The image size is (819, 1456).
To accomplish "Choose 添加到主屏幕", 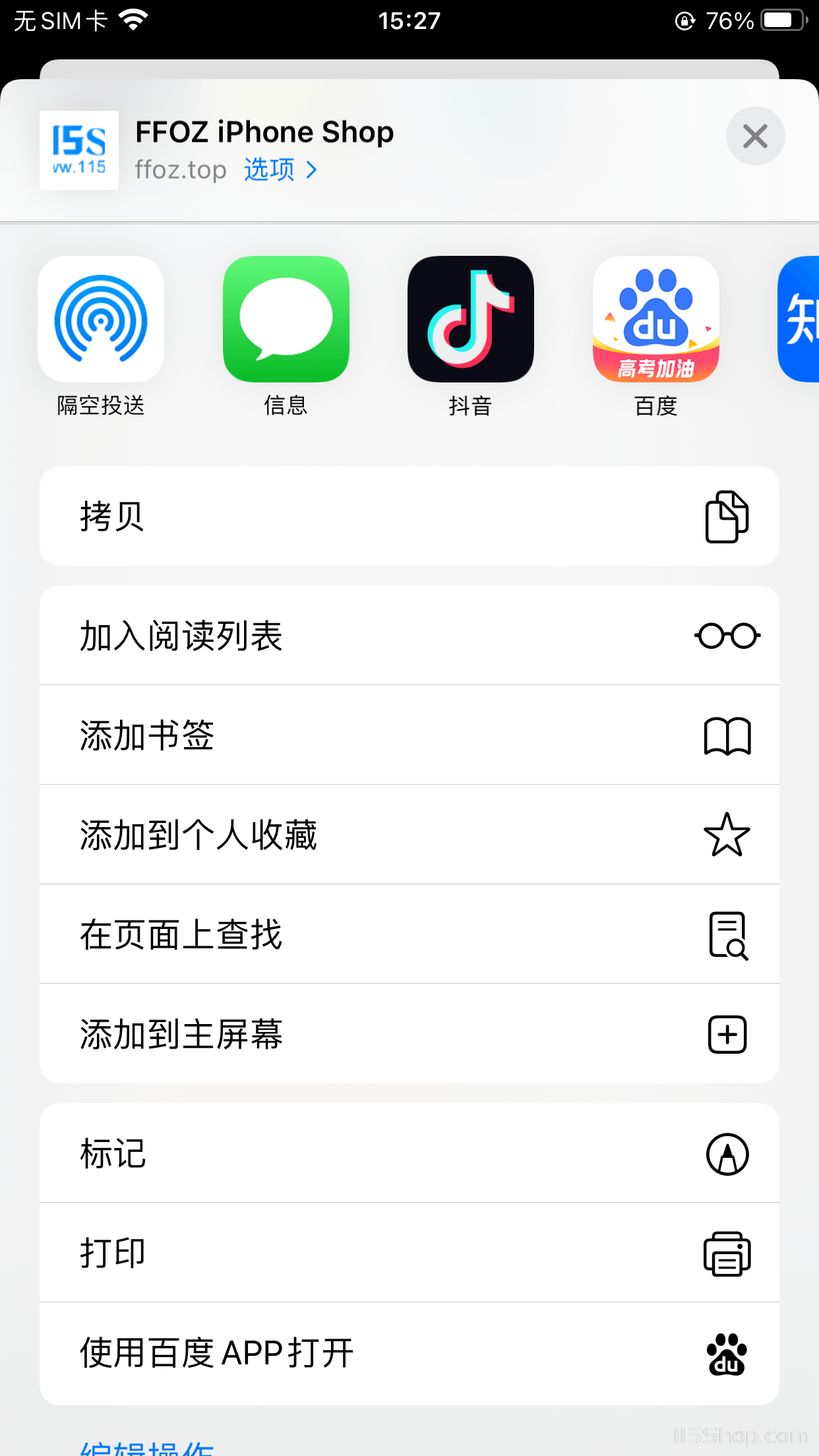I will [x=409, y=1034].
